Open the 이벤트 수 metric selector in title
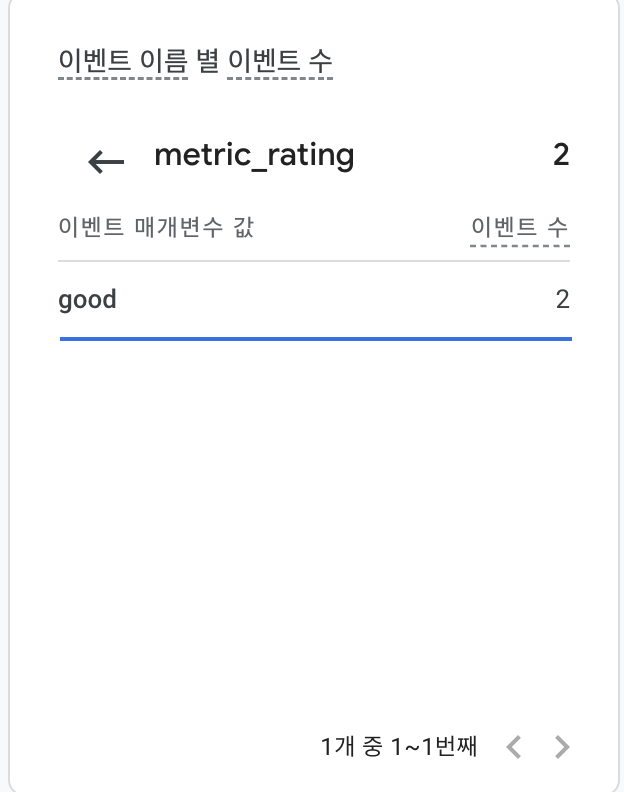Viewport: 624px width, 792px height. coord(280,62)
